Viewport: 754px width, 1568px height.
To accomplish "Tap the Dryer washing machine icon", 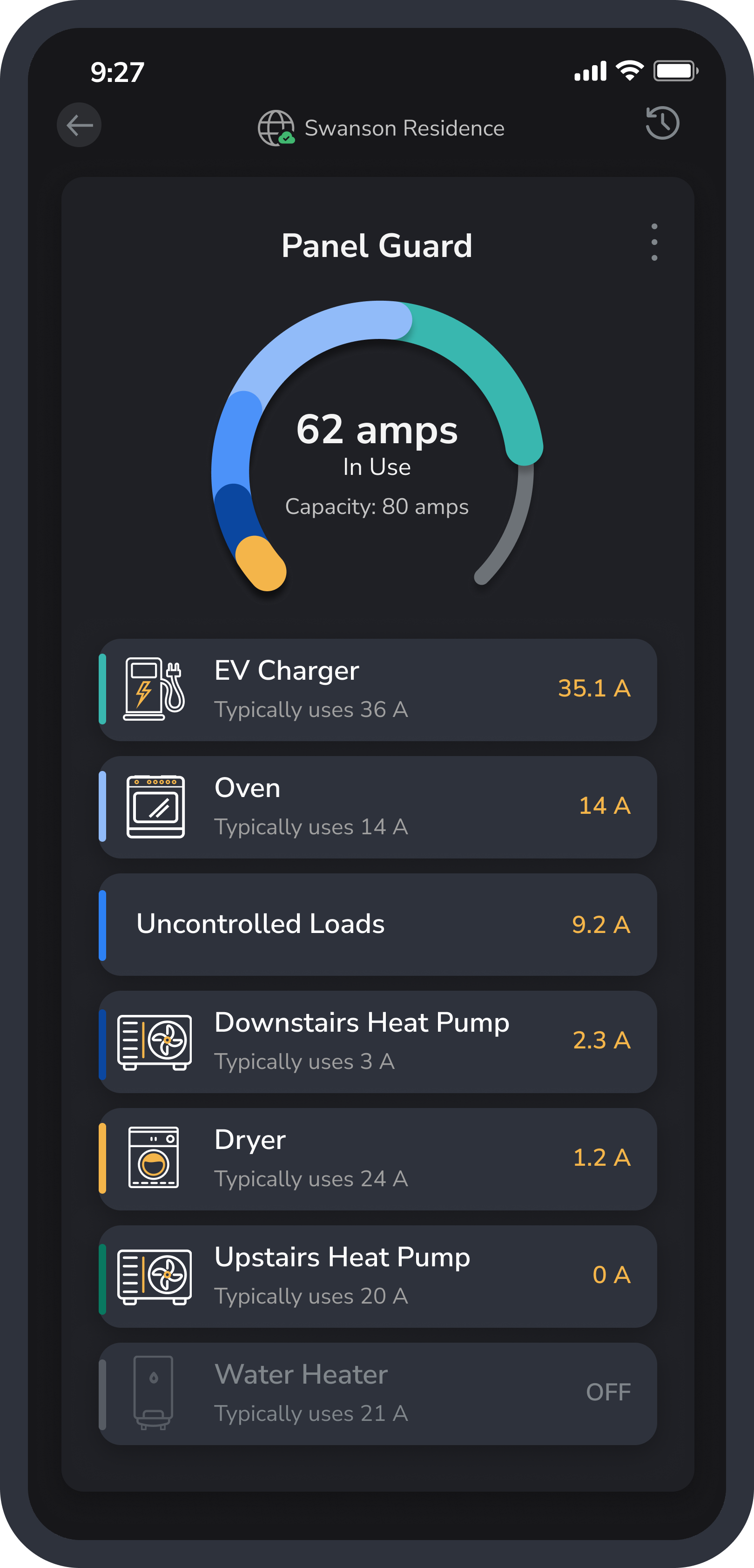I will 155,1158.
